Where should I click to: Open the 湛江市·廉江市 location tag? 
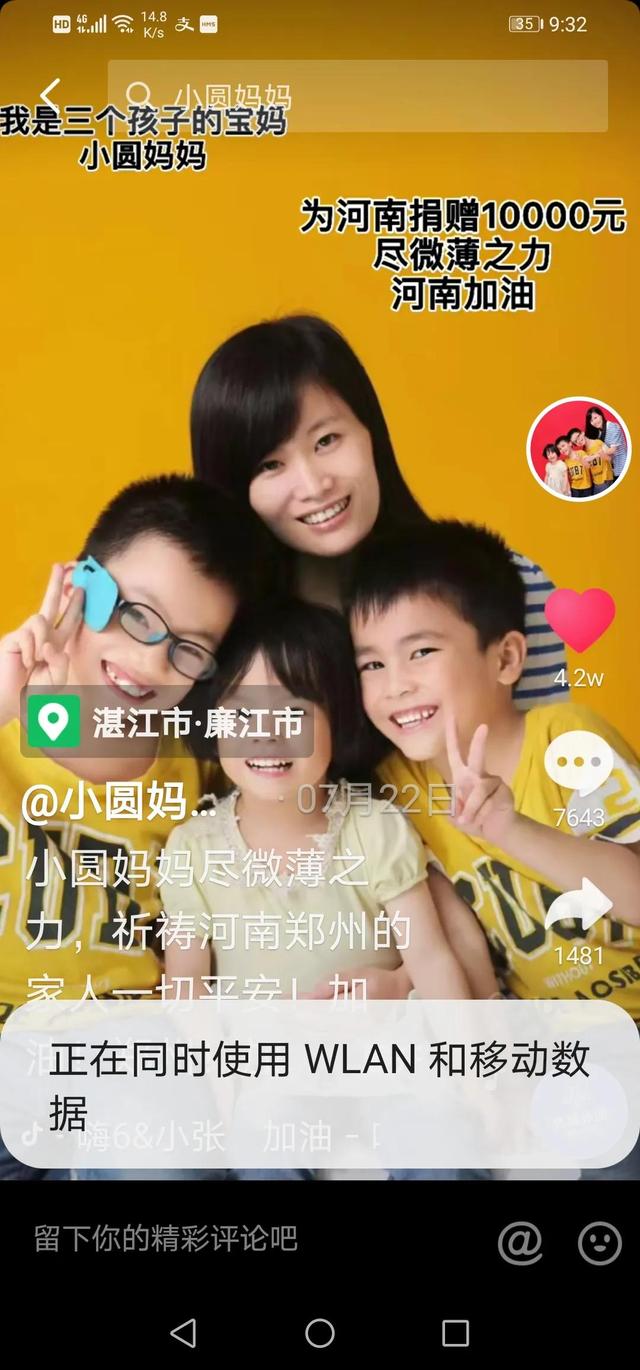click(167, 722)
